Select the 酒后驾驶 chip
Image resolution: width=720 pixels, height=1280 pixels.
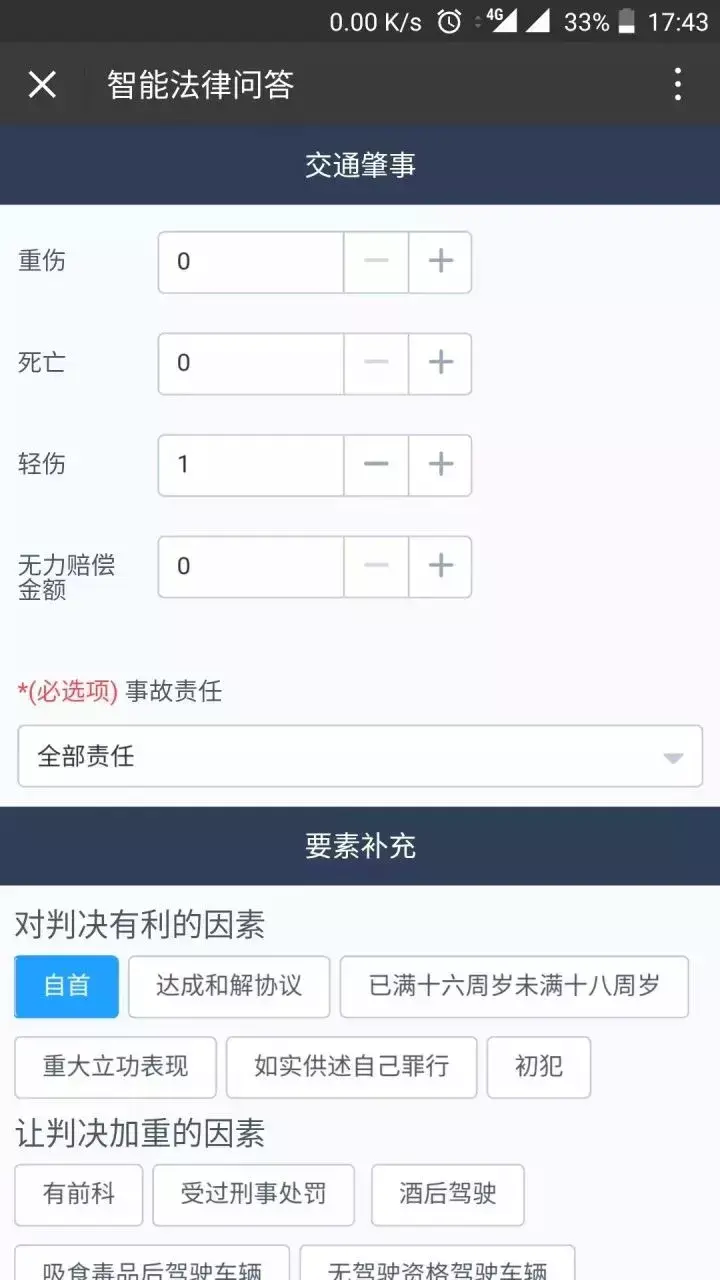(448, 1195)
